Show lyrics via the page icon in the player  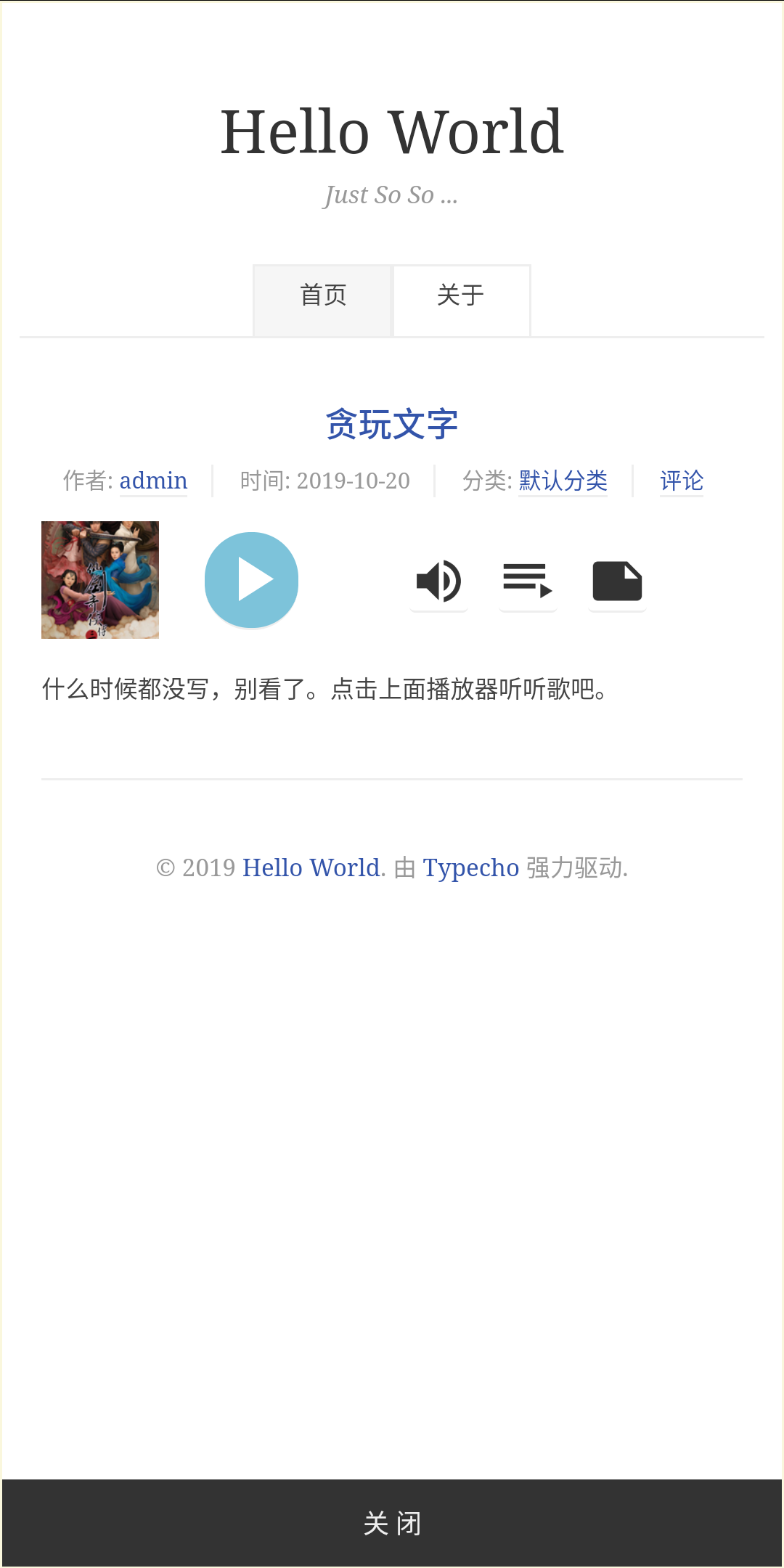tap(617, 580)
